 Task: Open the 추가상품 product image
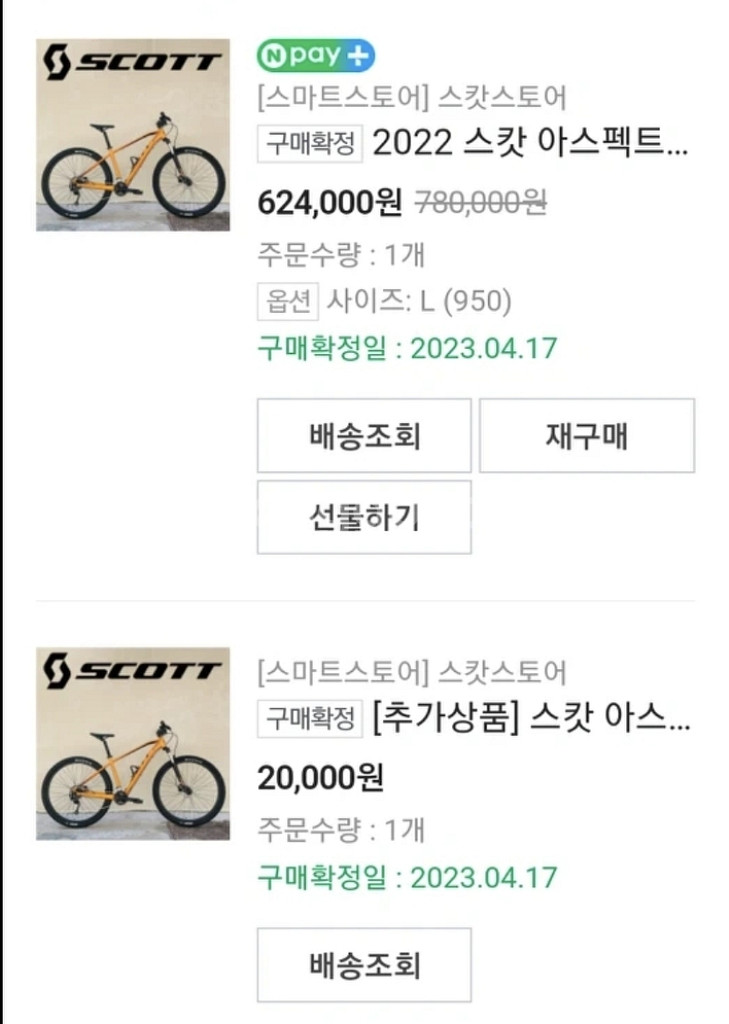pyautogui.click(x=133, y=744)
